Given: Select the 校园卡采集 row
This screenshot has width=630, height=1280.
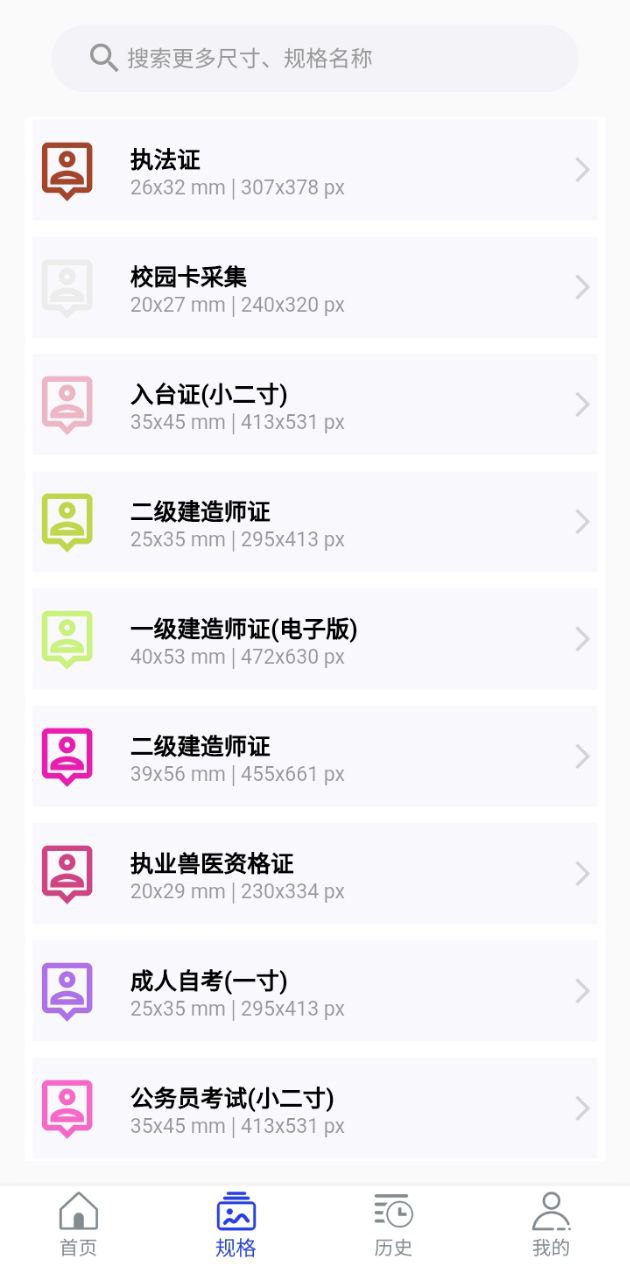Looking at the screenshot, I should pos(315,287).
